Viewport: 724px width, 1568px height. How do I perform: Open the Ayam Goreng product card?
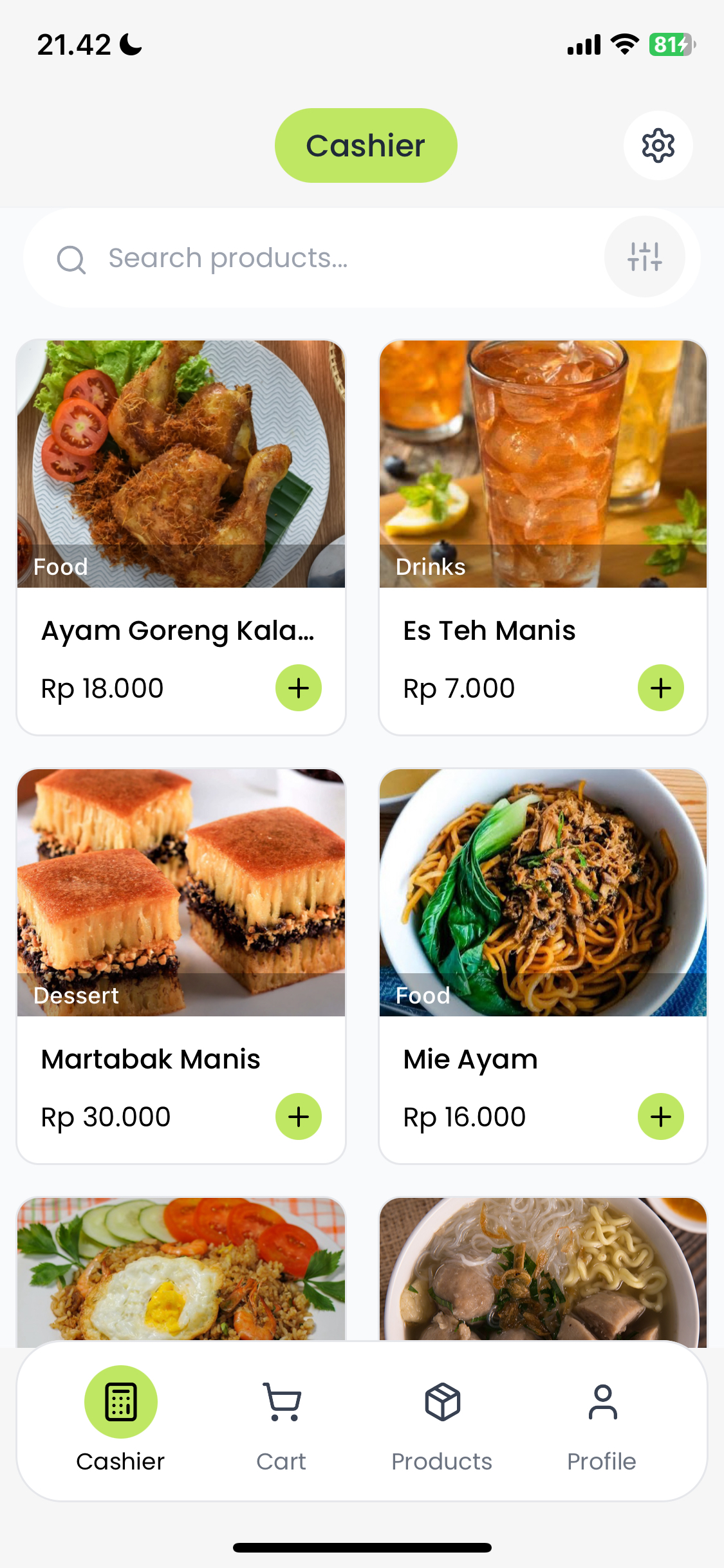coord(181,489)
